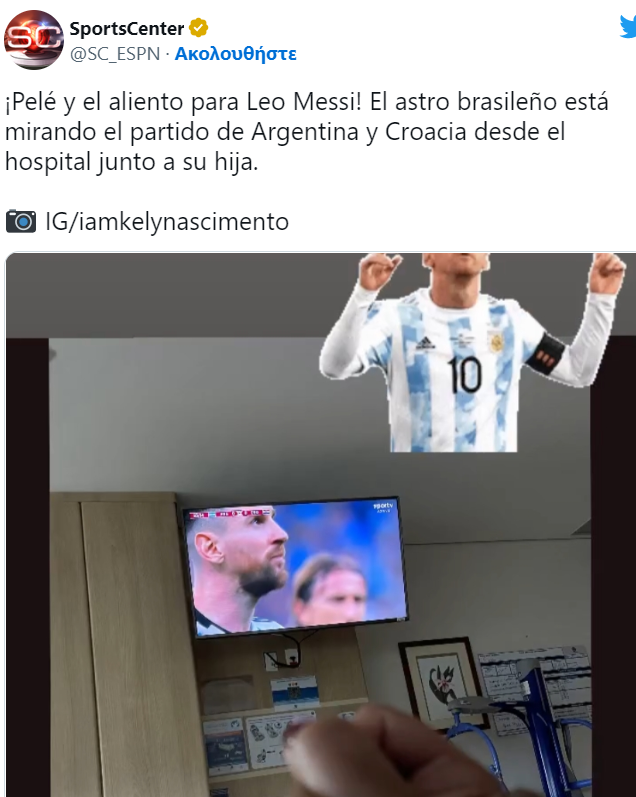636x797 pixels.
Task: Open the SportsCenter profile avatar
Action: click(x=33, y=40)
